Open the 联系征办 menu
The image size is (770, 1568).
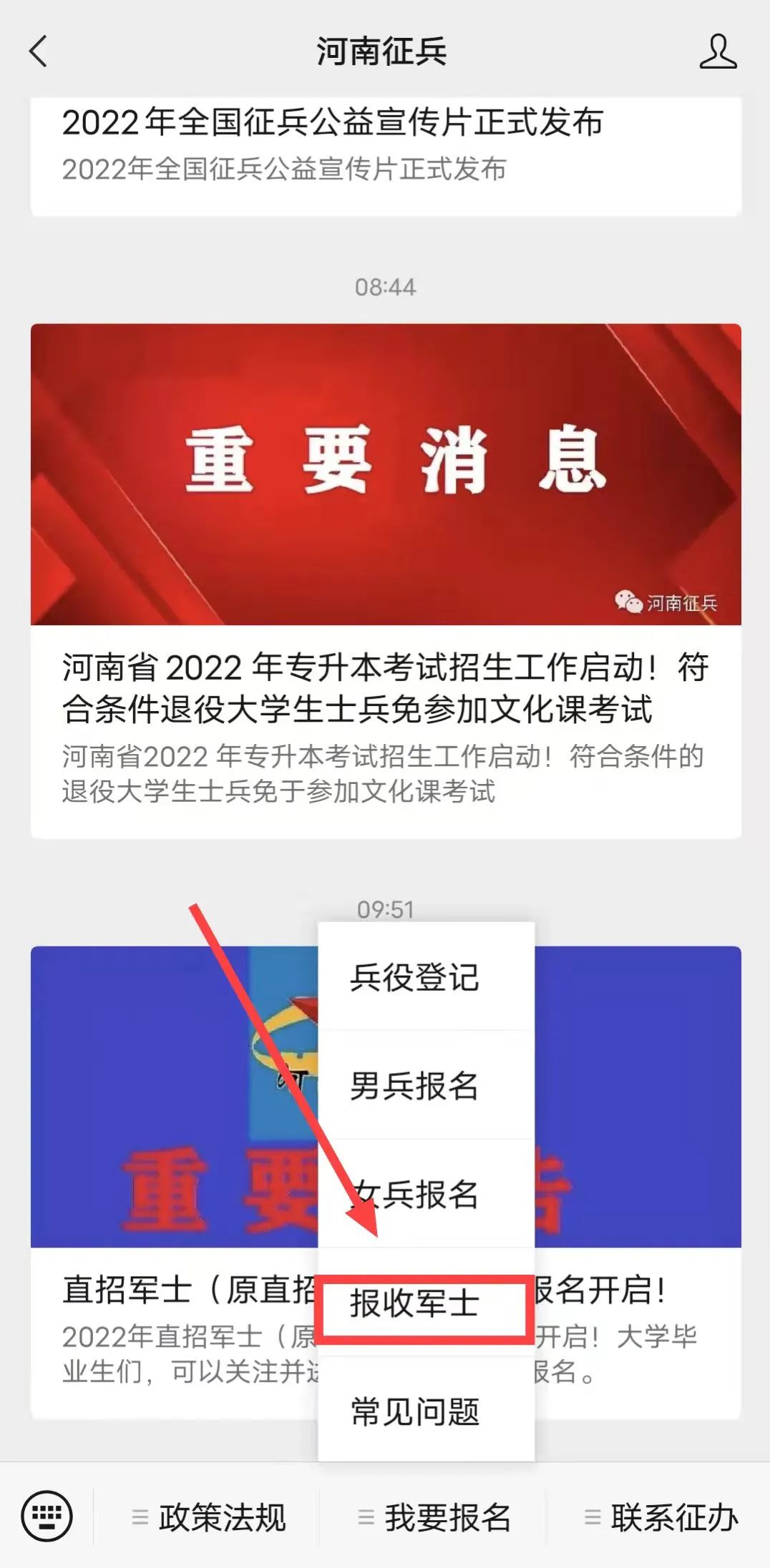[660, 1516]
